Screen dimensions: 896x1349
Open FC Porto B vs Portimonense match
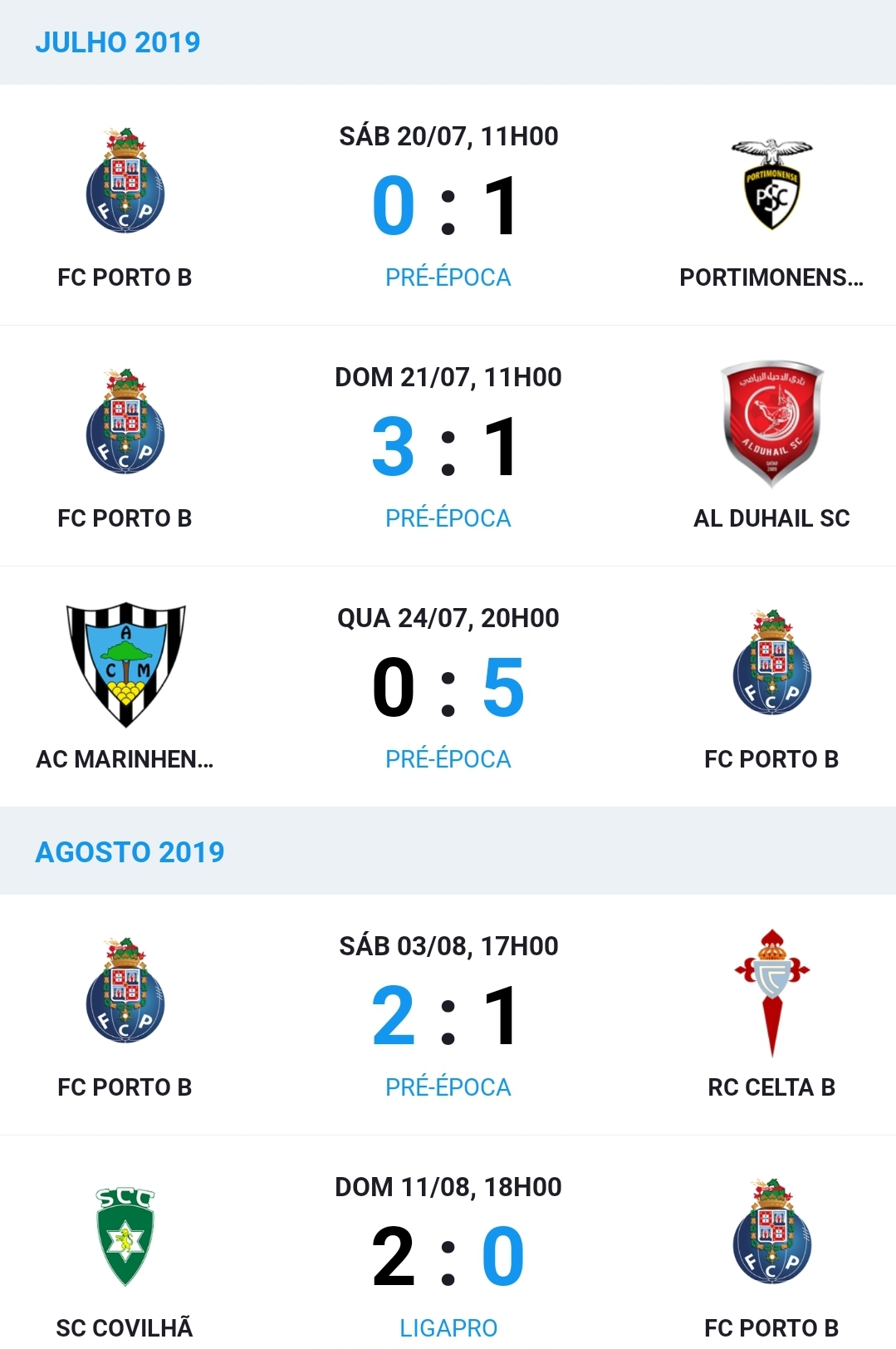click(x=448, y=205)
